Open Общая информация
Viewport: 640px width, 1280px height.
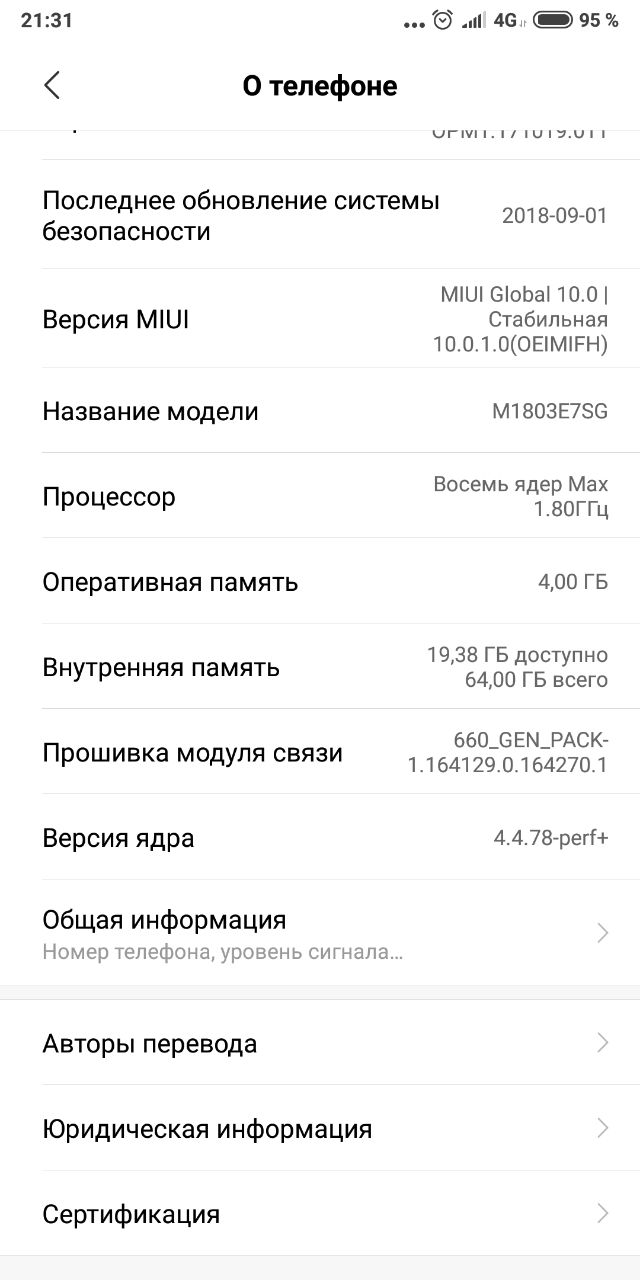(320, 933)
